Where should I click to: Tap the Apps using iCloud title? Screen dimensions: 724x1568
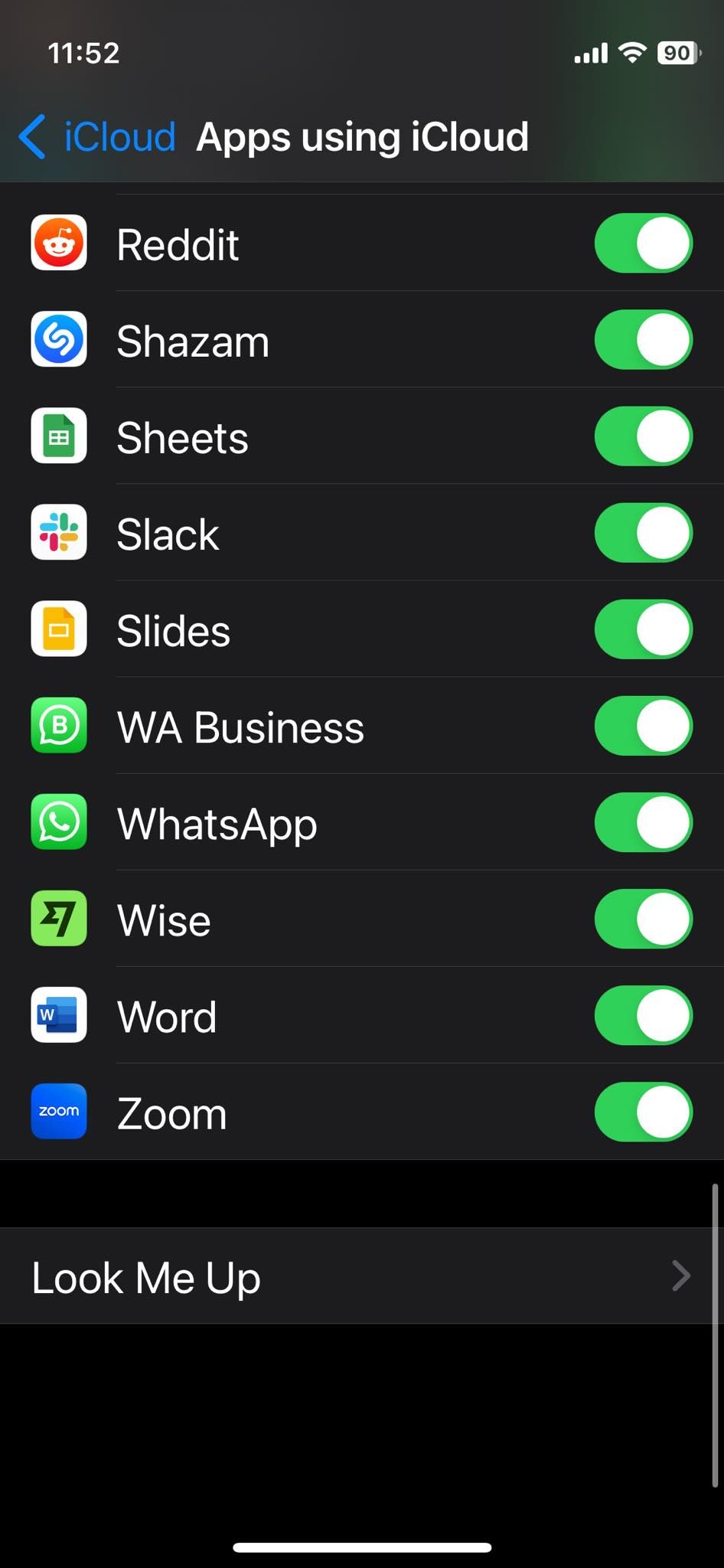point(363,136)
